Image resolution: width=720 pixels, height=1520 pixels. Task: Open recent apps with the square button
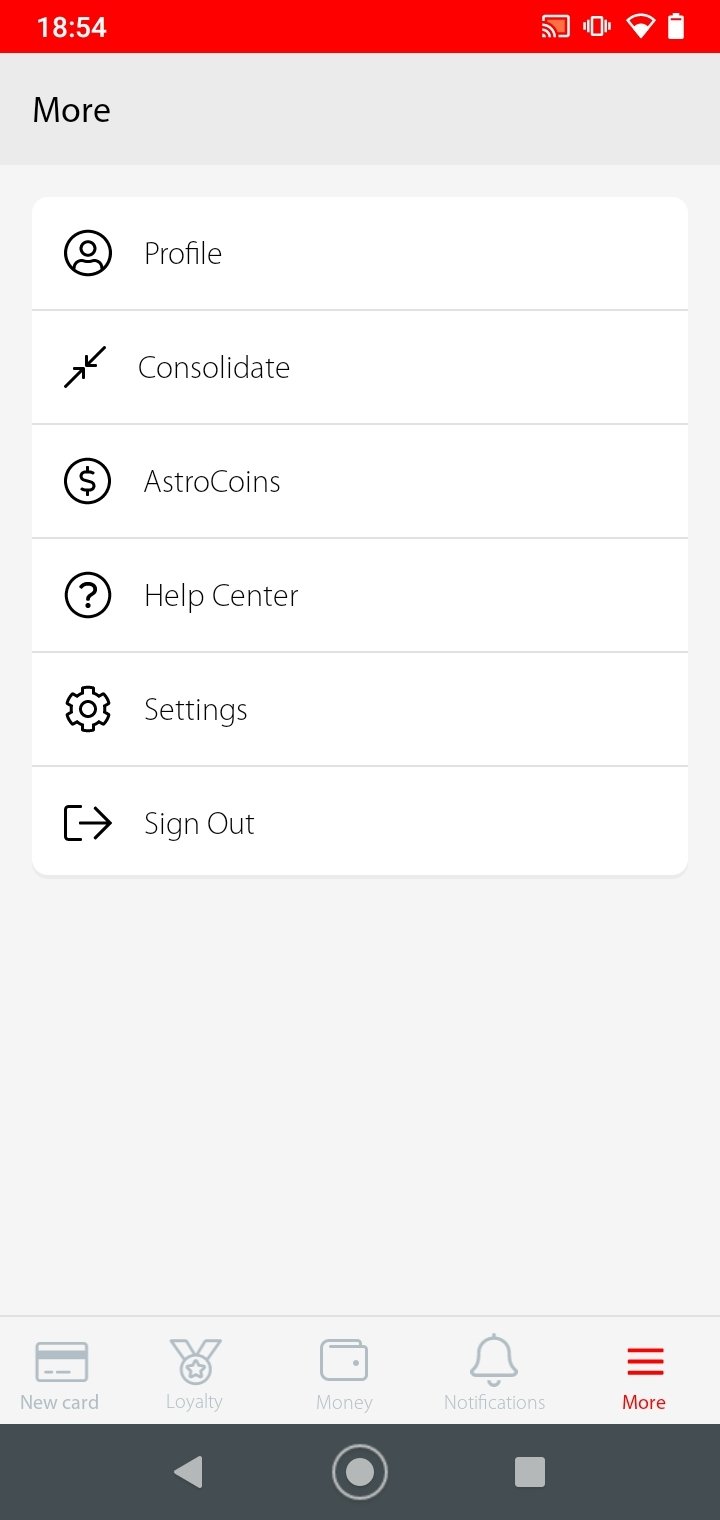530,1472
